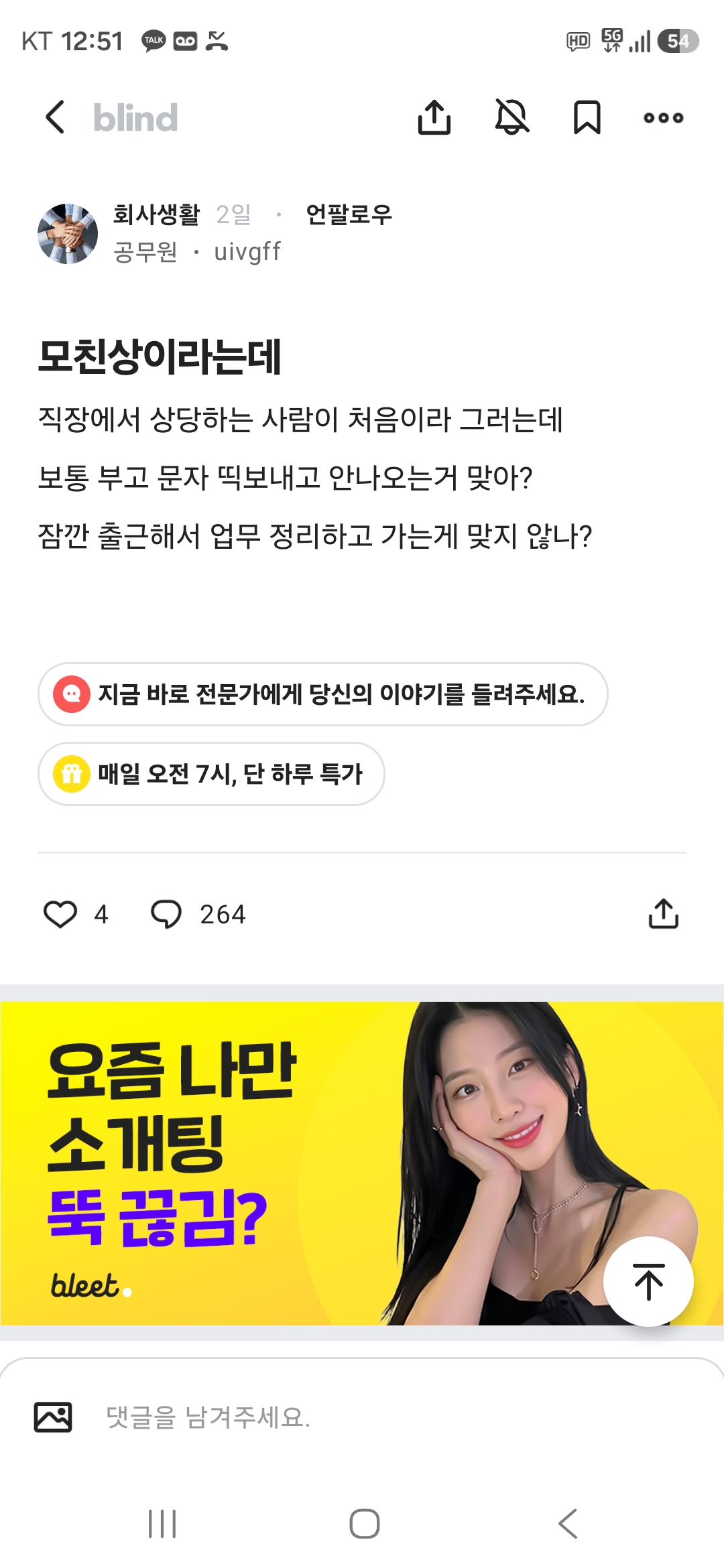Open the three-dot overflow menu
The width and height of the screenshot is (724, 1568).
coord(664,118)
